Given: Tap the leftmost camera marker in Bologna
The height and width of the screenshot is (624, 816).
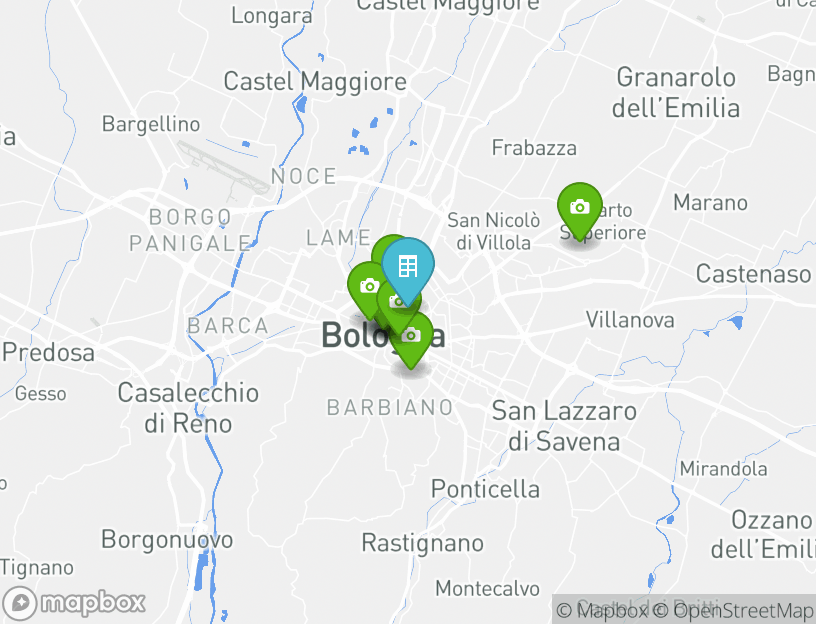Looking at the screenshot, I should tap(368, 286).
